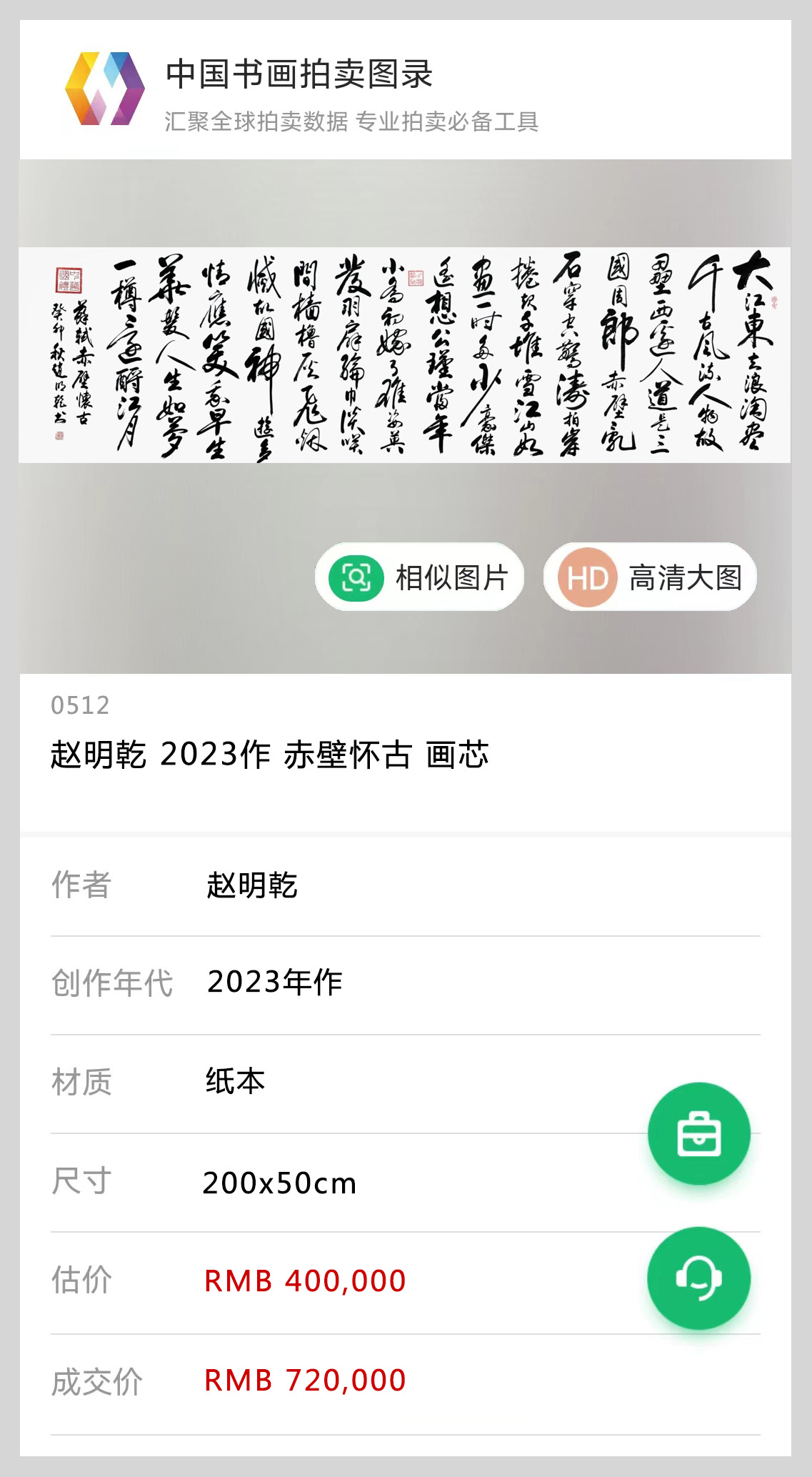The image size is (812, 1477).
Task: Open the green briefcase floating button
Action: (x=698, y=1134)
